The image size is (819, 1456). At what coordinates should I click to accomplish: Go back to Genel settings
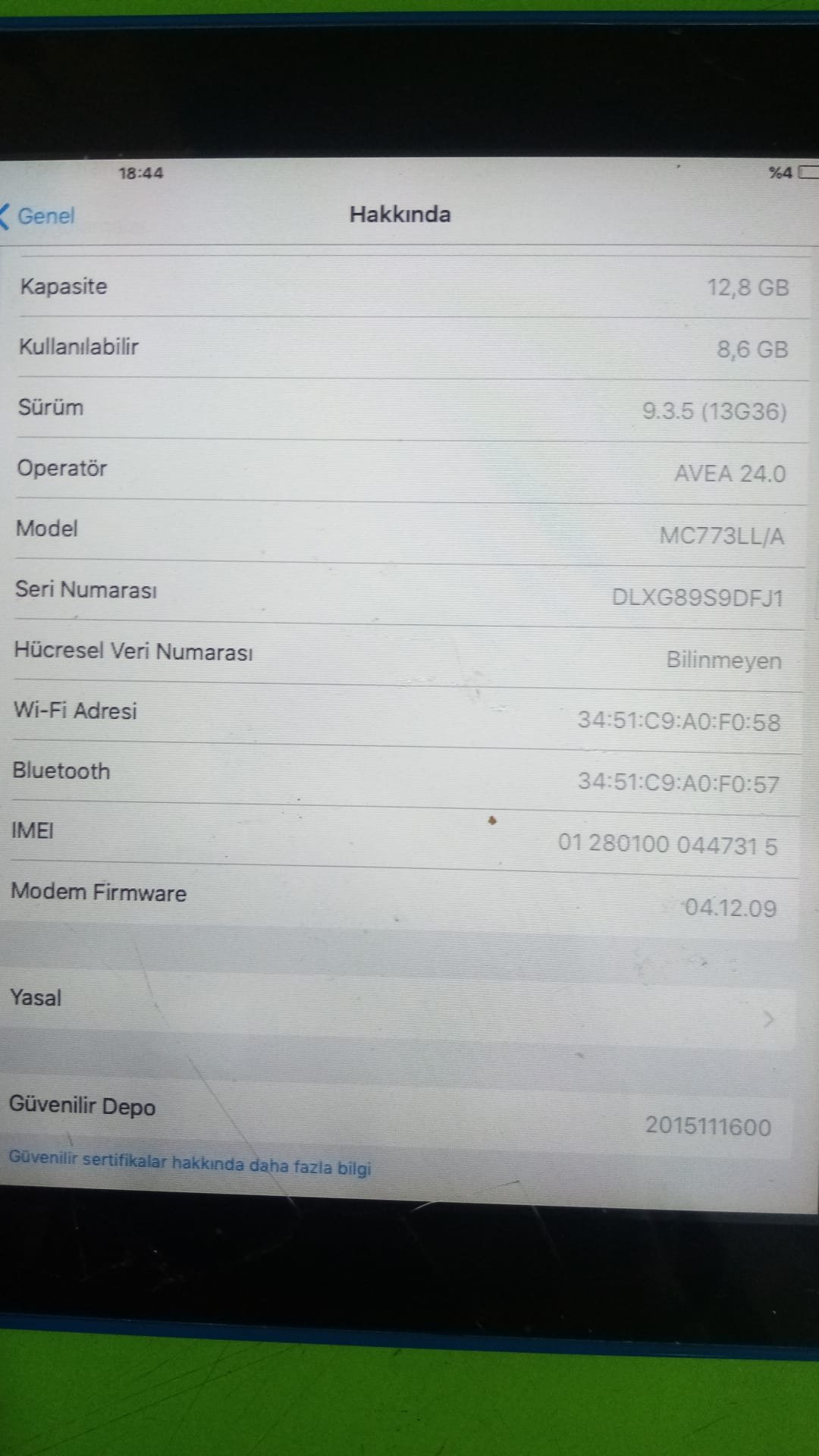pos(38,216)
